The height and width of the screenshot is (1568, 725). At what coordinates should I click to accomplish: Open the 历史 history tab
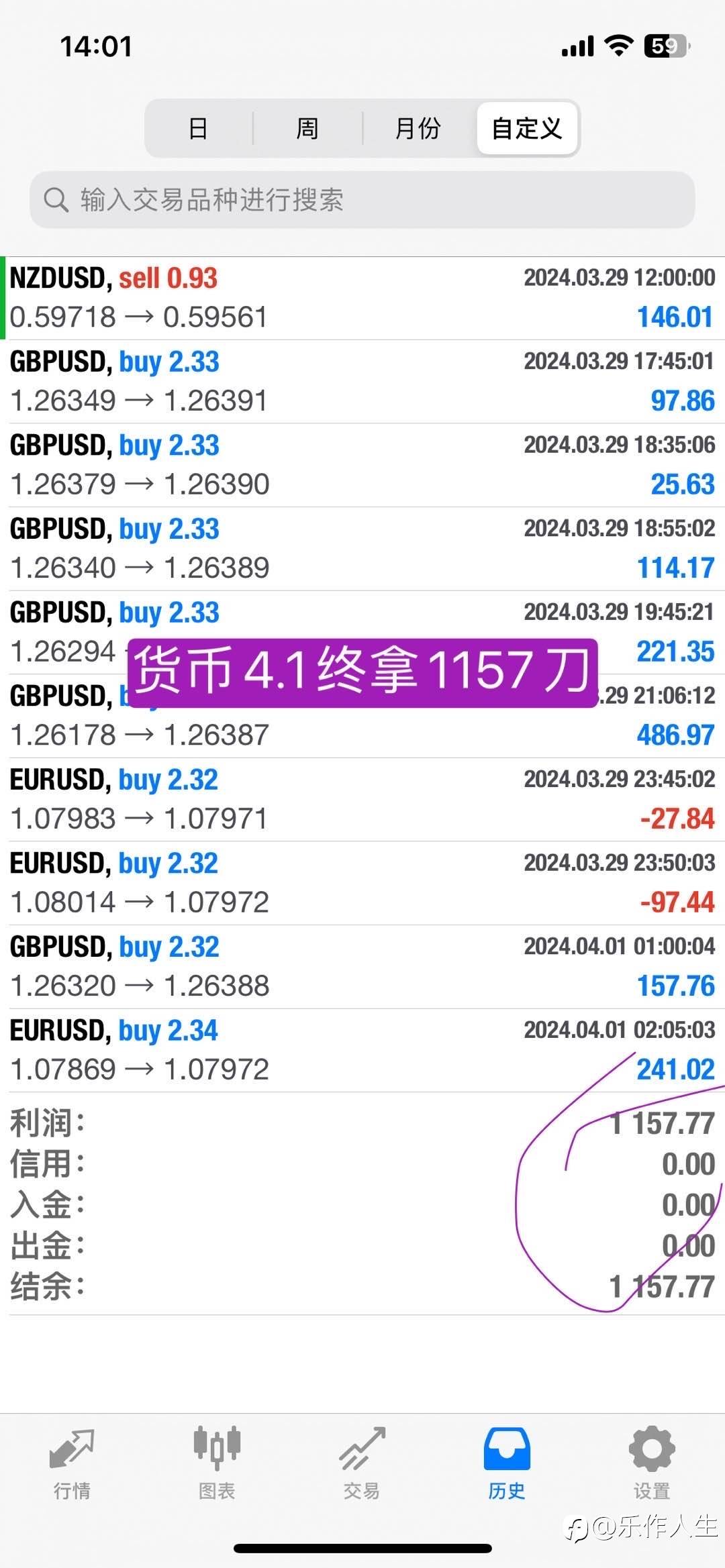tap(507, 1463)
